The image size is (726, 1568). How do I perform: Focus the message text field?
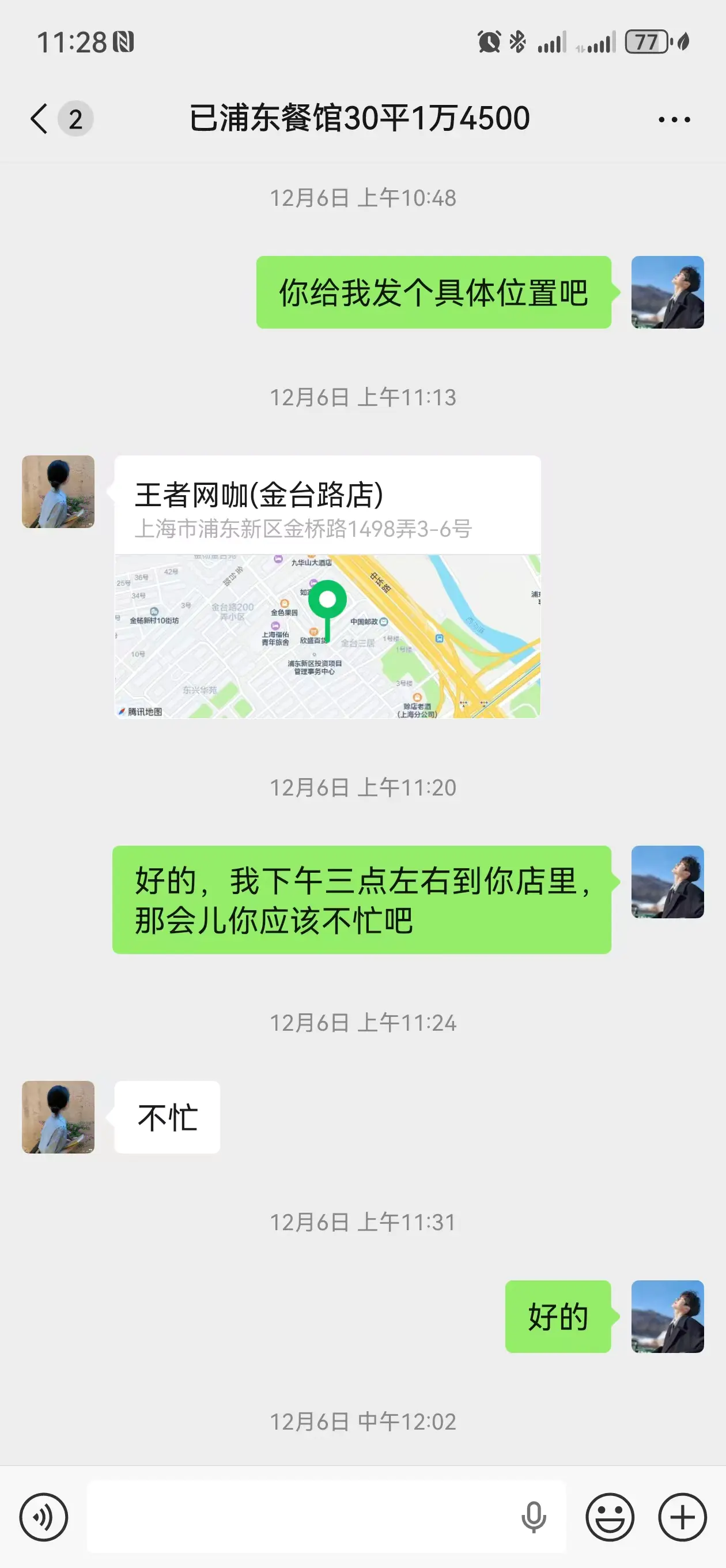tap(298, 1517)
